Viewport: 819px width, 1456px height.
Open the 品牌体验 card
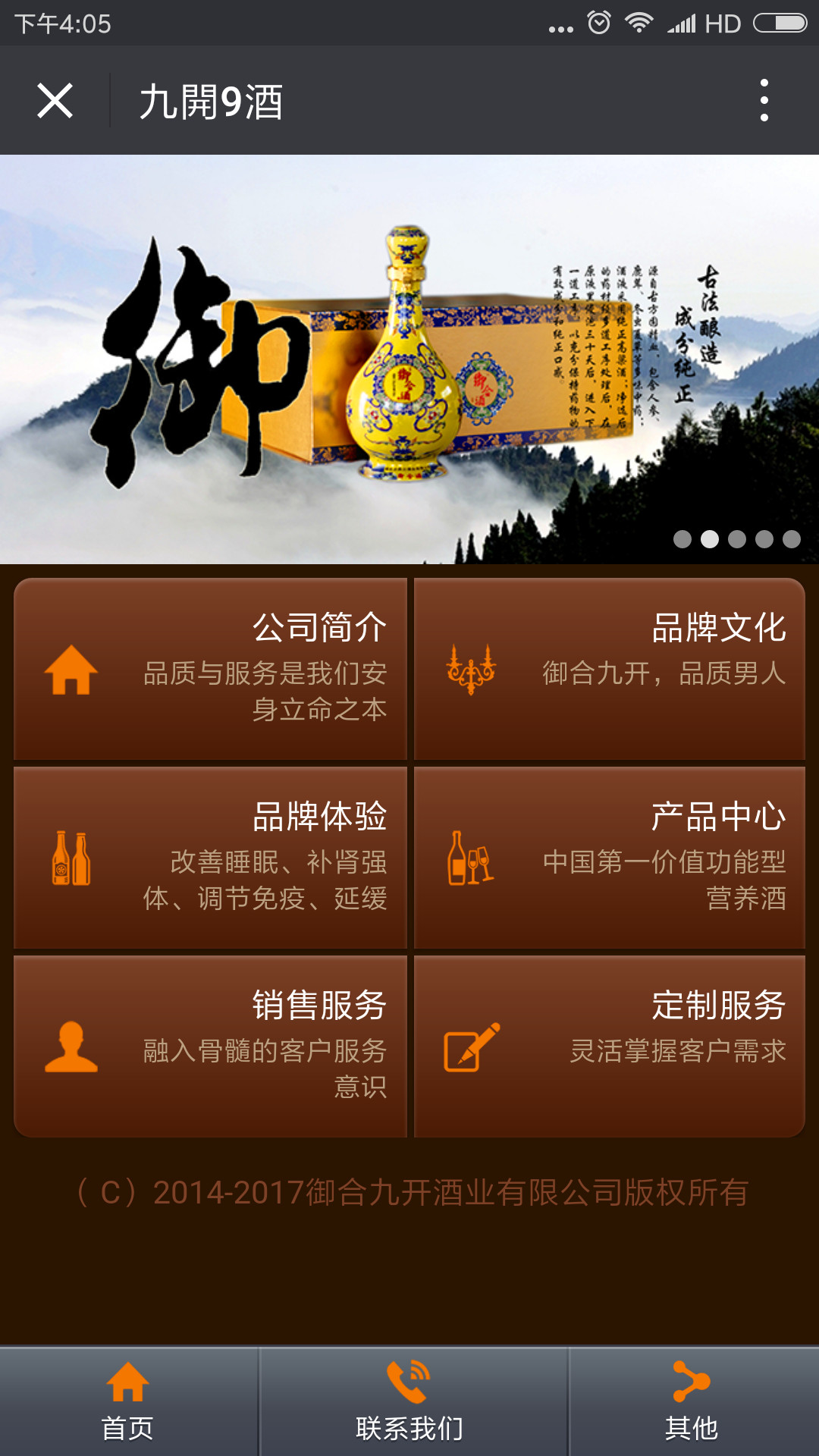pyautogui.click(x=211, y=858)
